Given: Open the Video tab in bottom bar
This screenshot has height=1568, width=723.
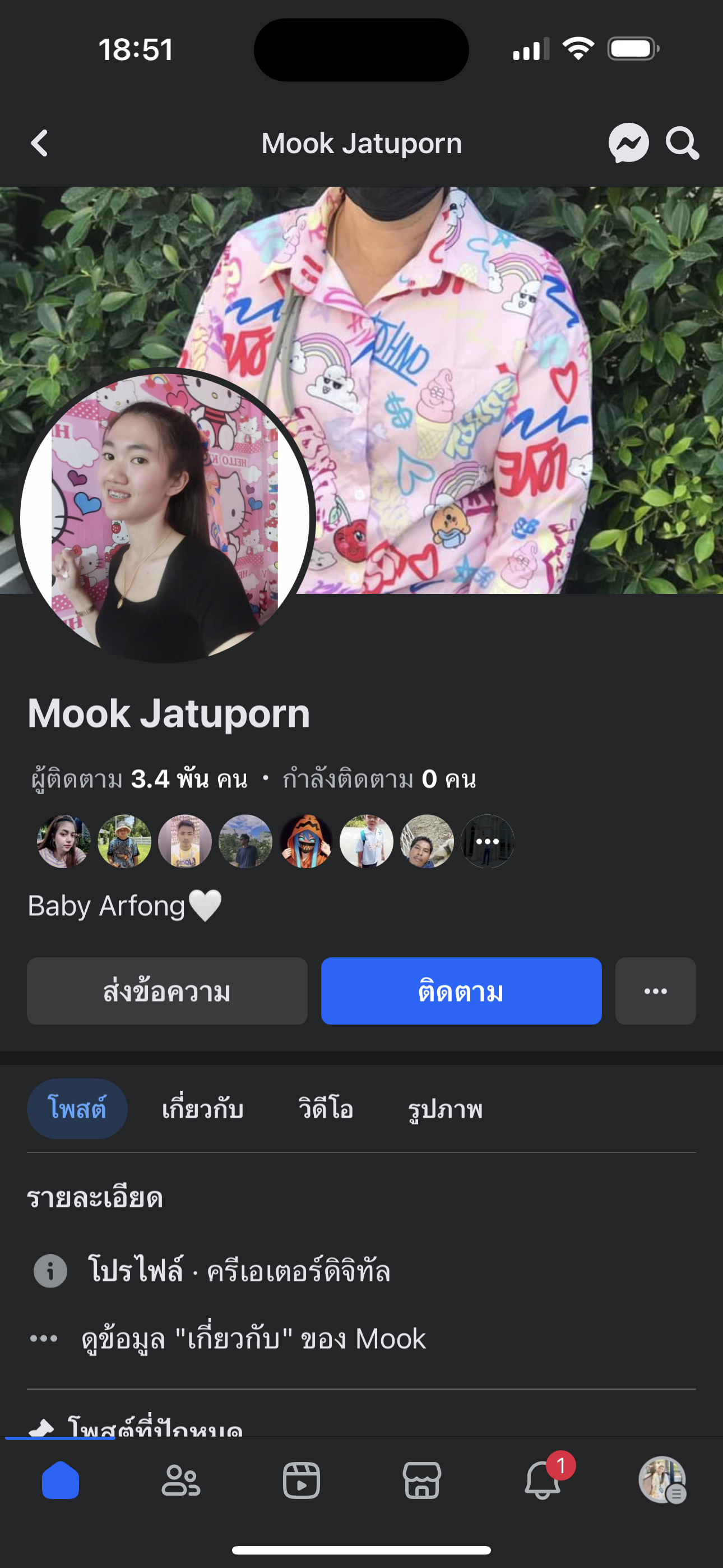Looking at the screenshot, I should (302, 1481).
